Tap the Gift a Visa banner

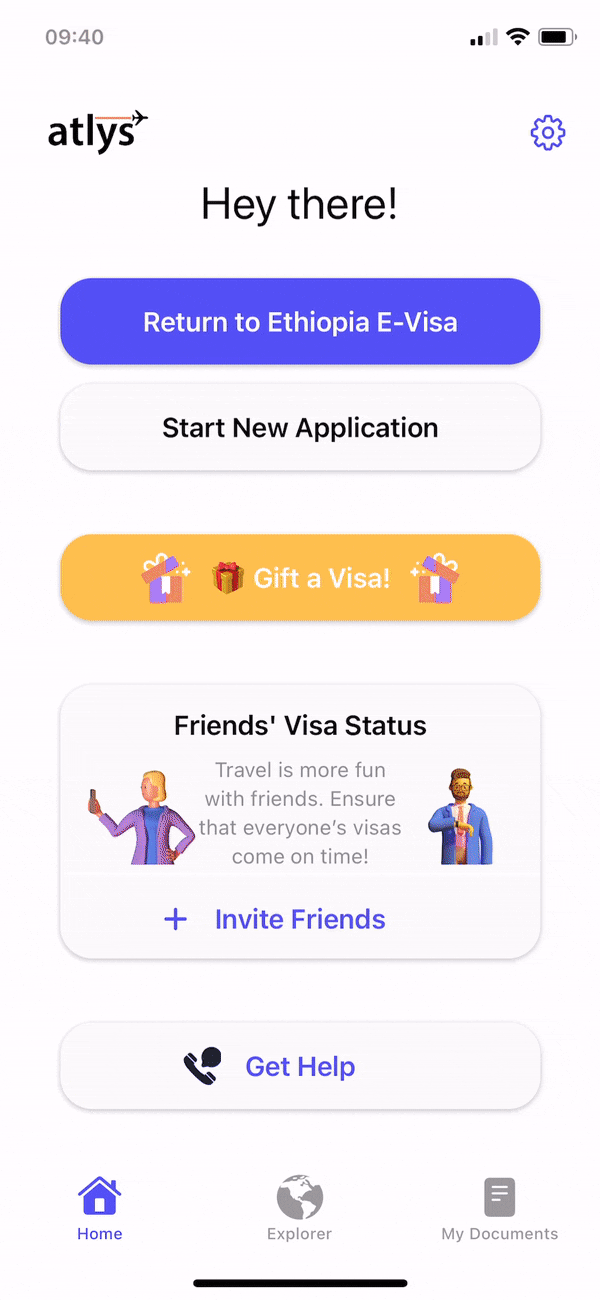[300, 578]
